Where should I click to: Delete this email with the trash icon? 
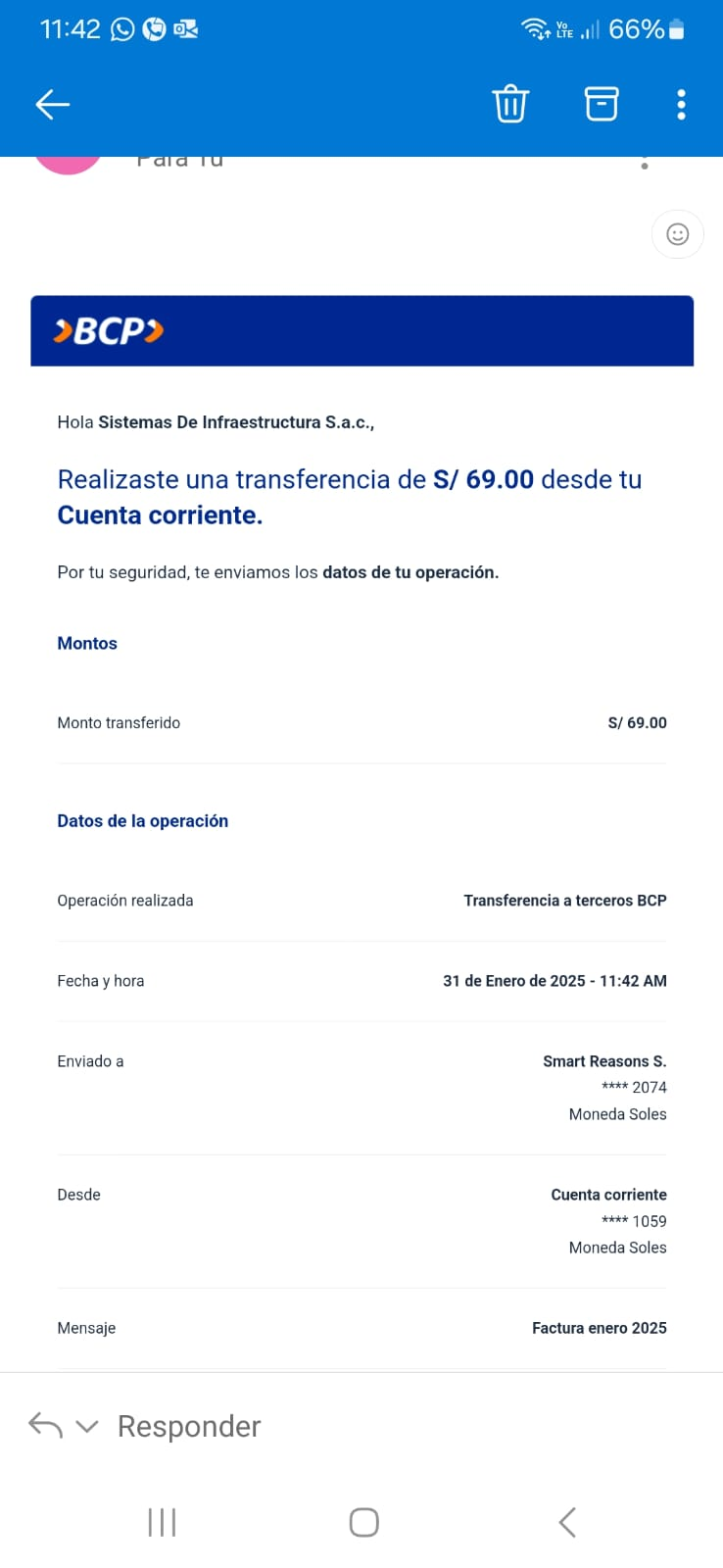click(510, 104)
